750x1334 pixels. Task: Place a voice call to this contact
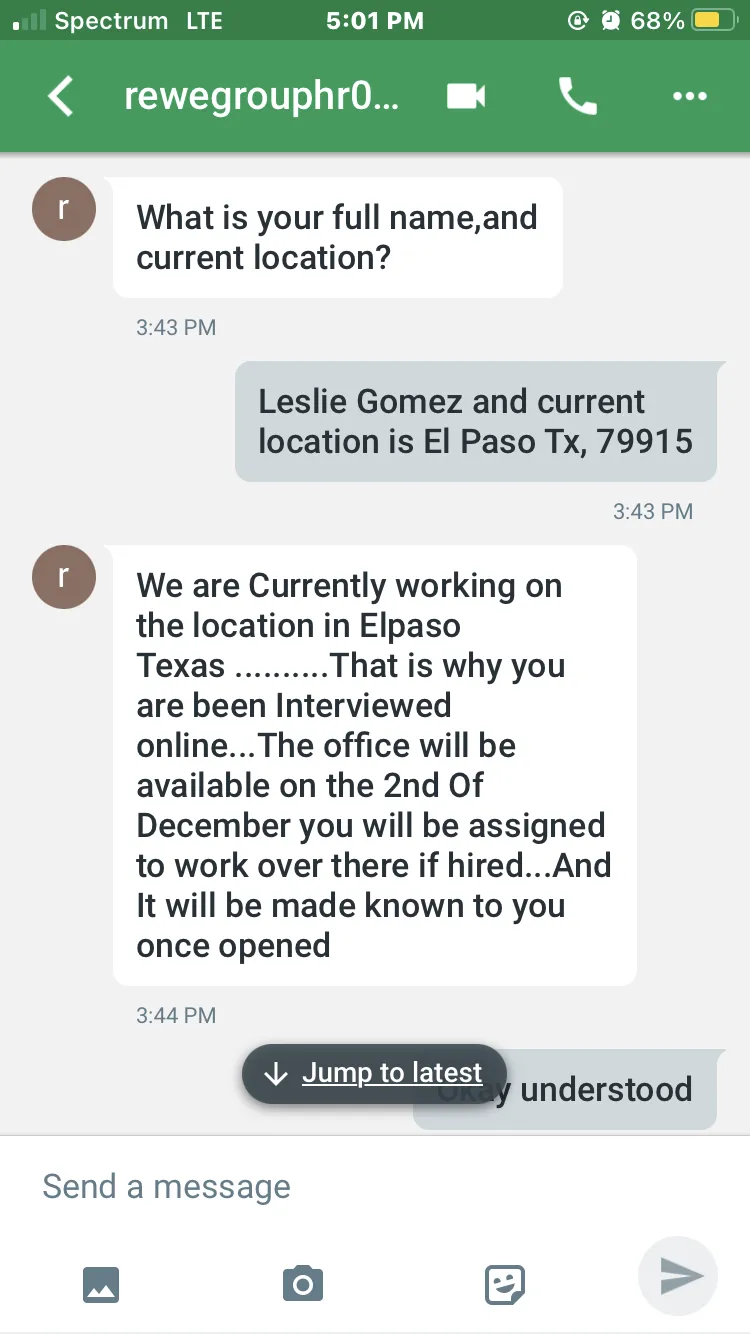coord(578,96)
